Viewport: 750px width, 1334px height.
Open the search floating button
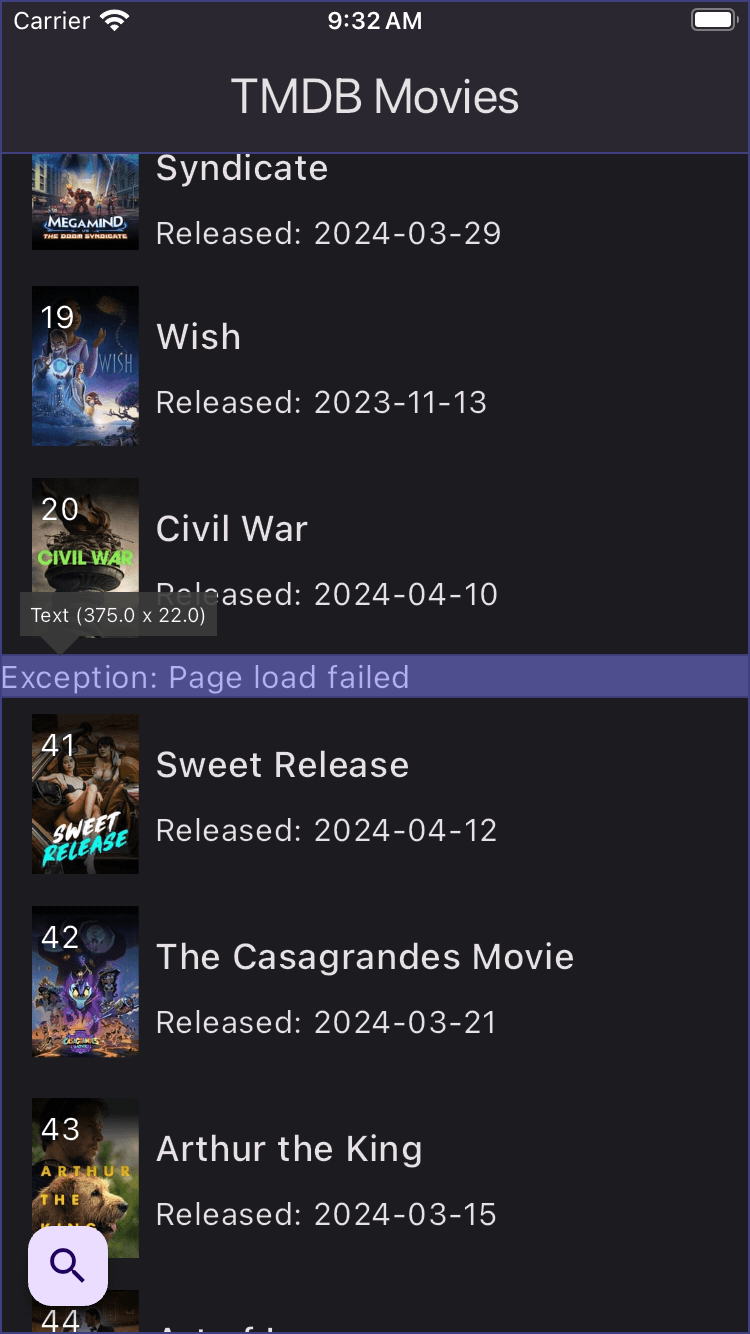[68, 1266]
